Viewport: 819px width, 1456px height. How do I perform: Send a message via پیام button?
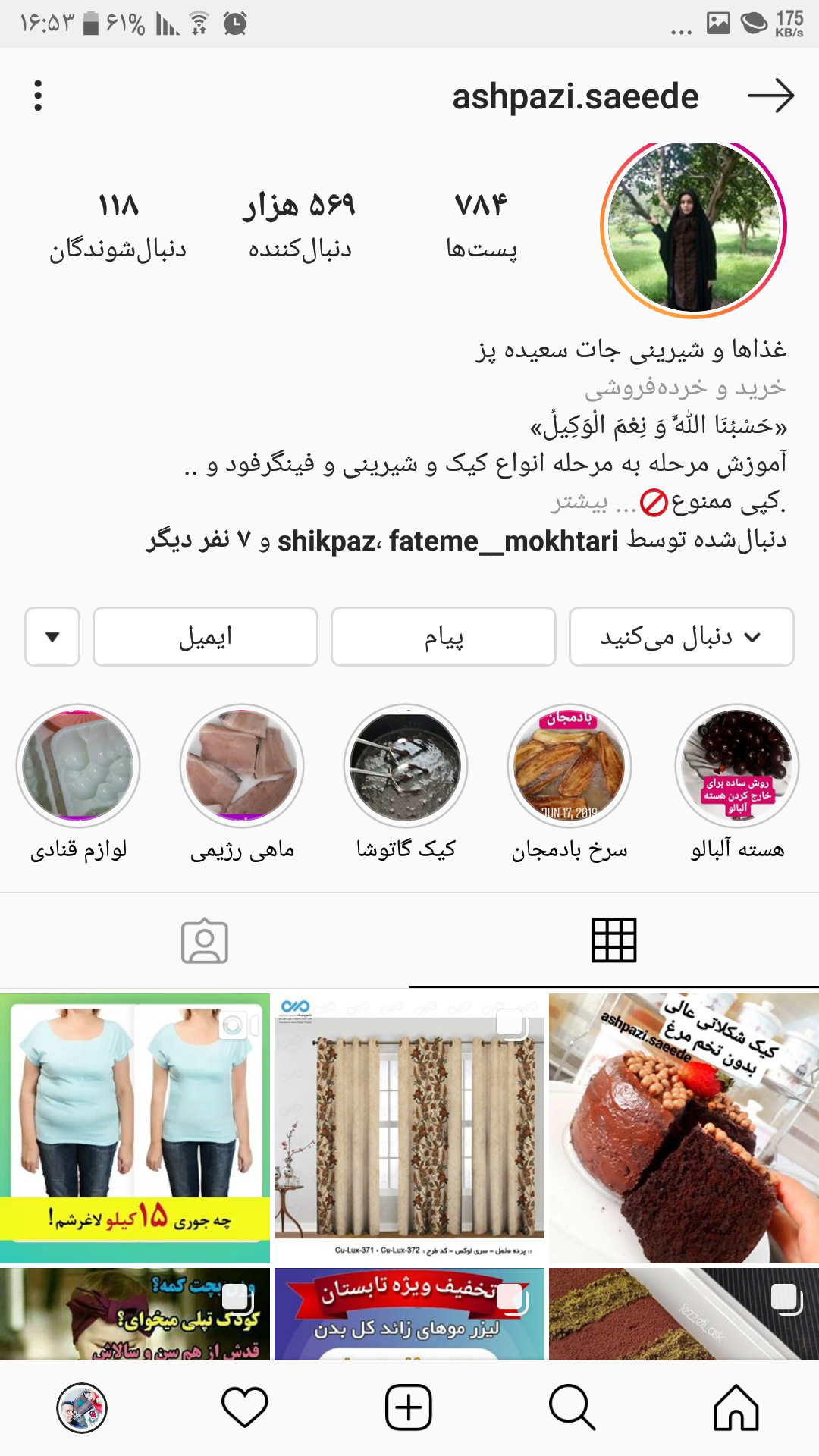tap(443, 637)
